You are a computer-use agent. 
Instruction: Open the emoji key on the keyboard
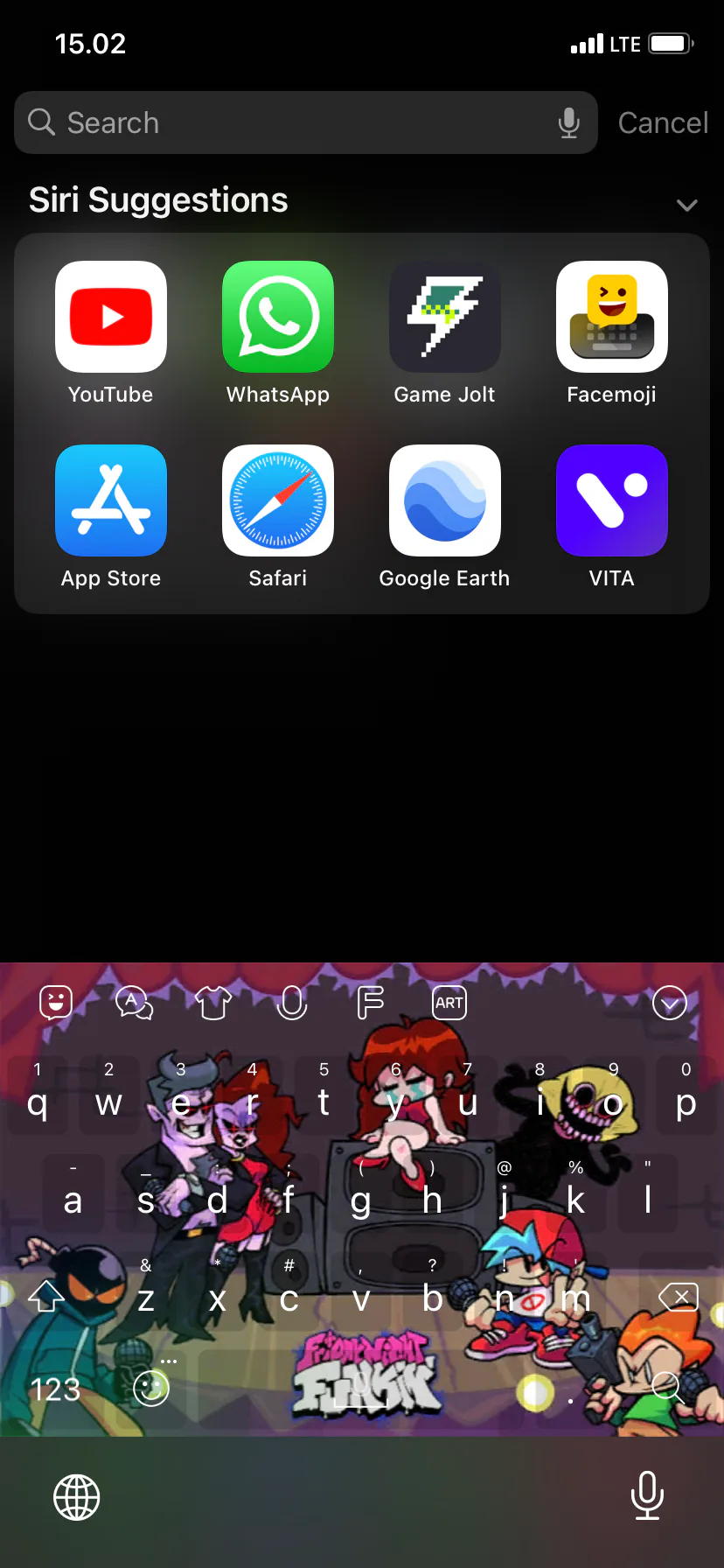tap(151, 1388)
